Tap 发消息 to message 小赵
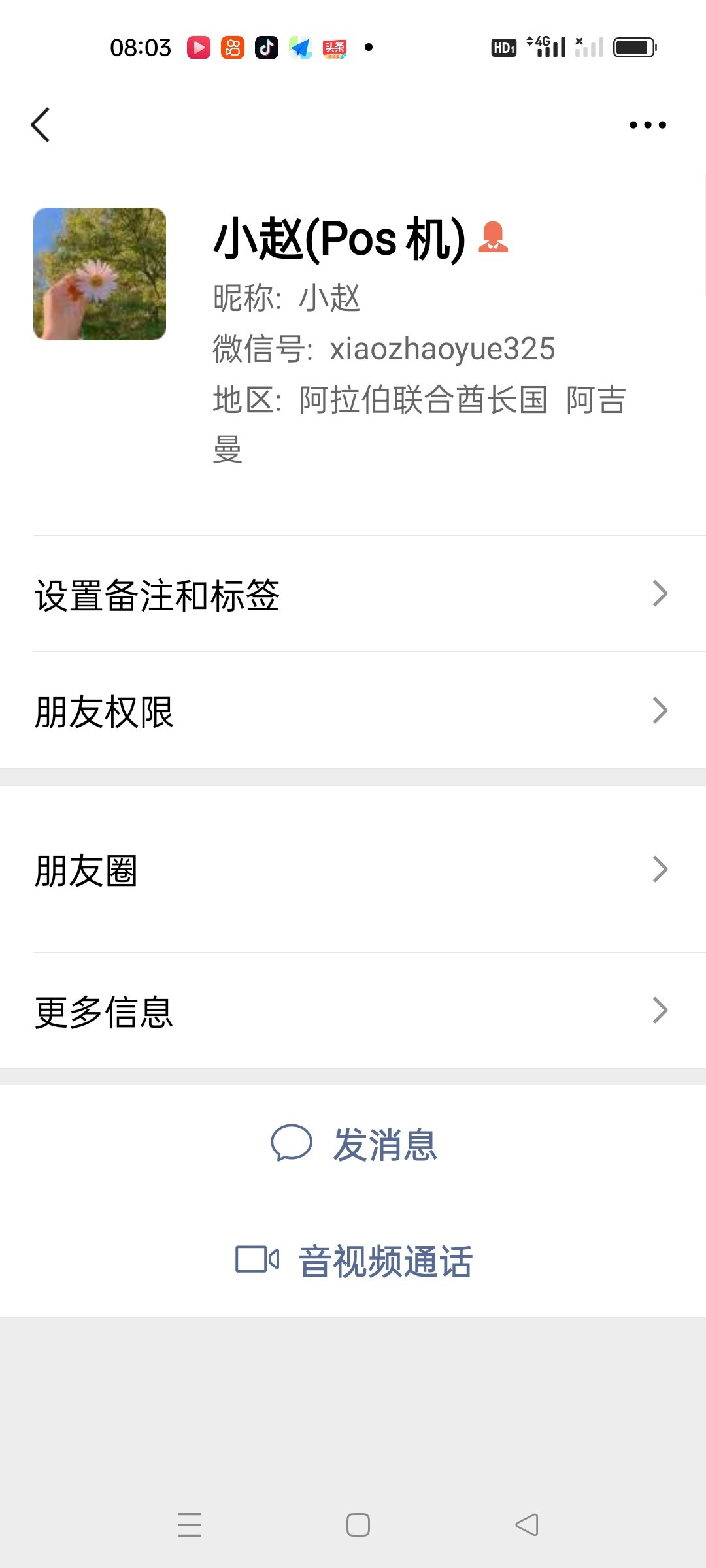 point(354,1144)
